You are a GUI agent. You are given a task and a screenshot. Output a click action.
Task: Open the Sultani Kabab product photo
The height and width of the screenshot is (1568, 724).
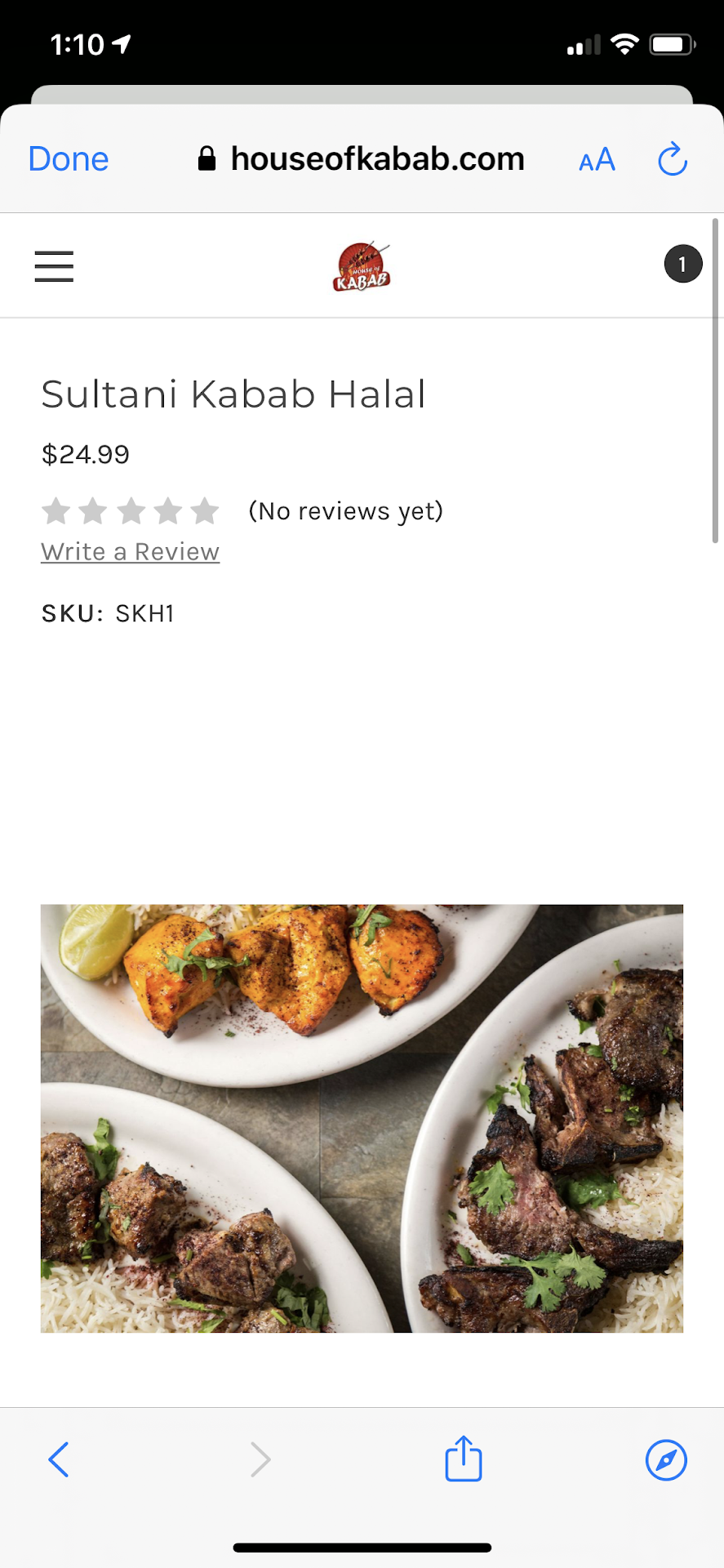pos(362,1118)
